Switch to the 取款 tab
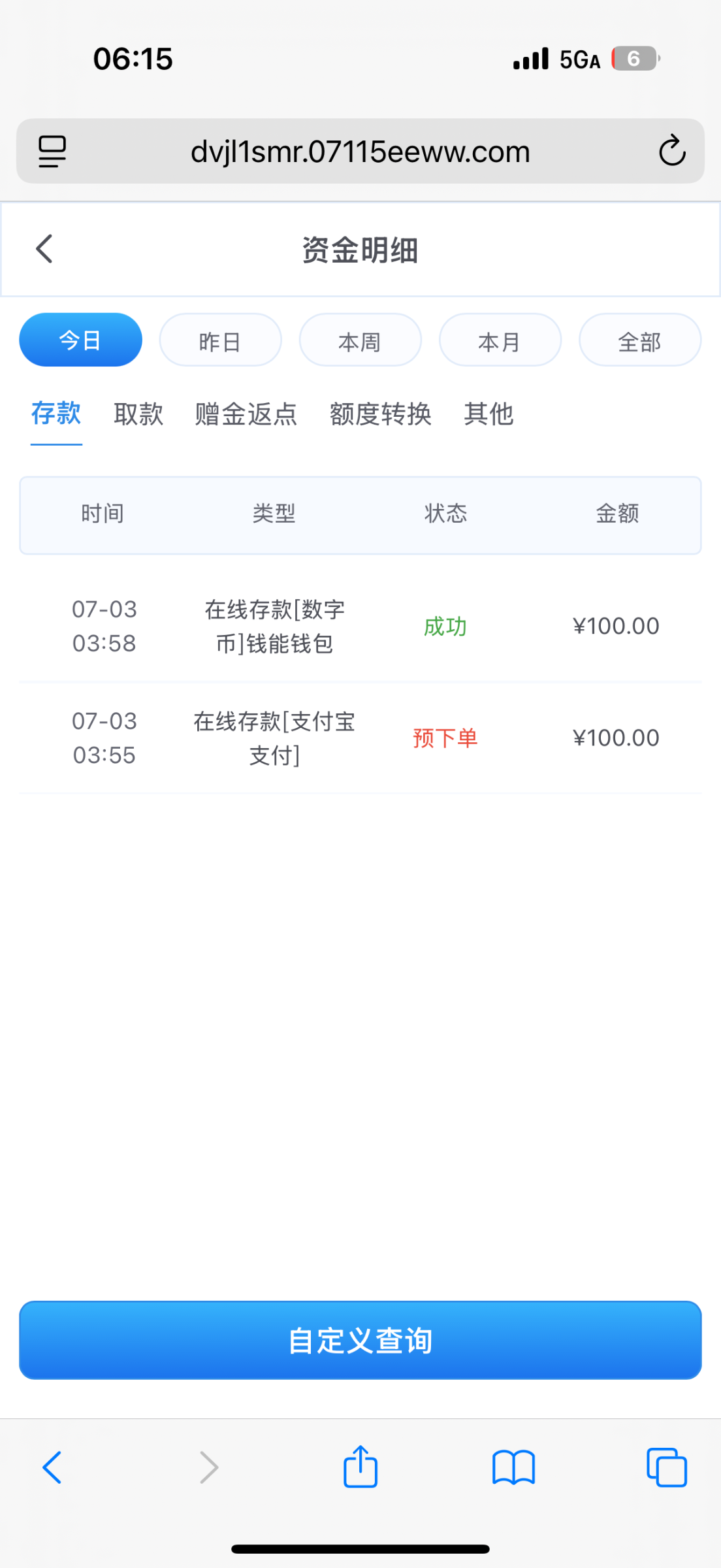 point(138,414)
